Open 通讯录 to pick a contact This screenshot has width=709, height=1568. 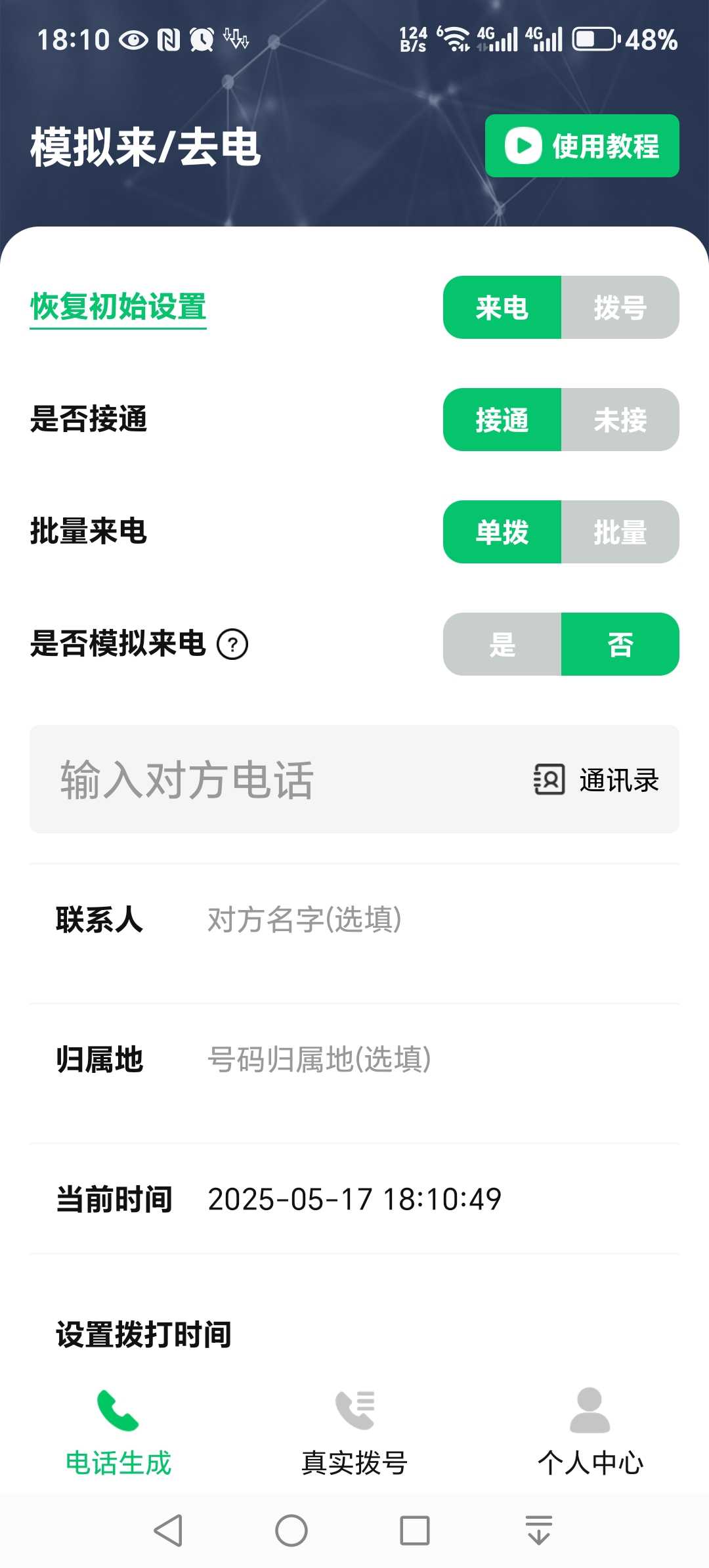point(596,780)
